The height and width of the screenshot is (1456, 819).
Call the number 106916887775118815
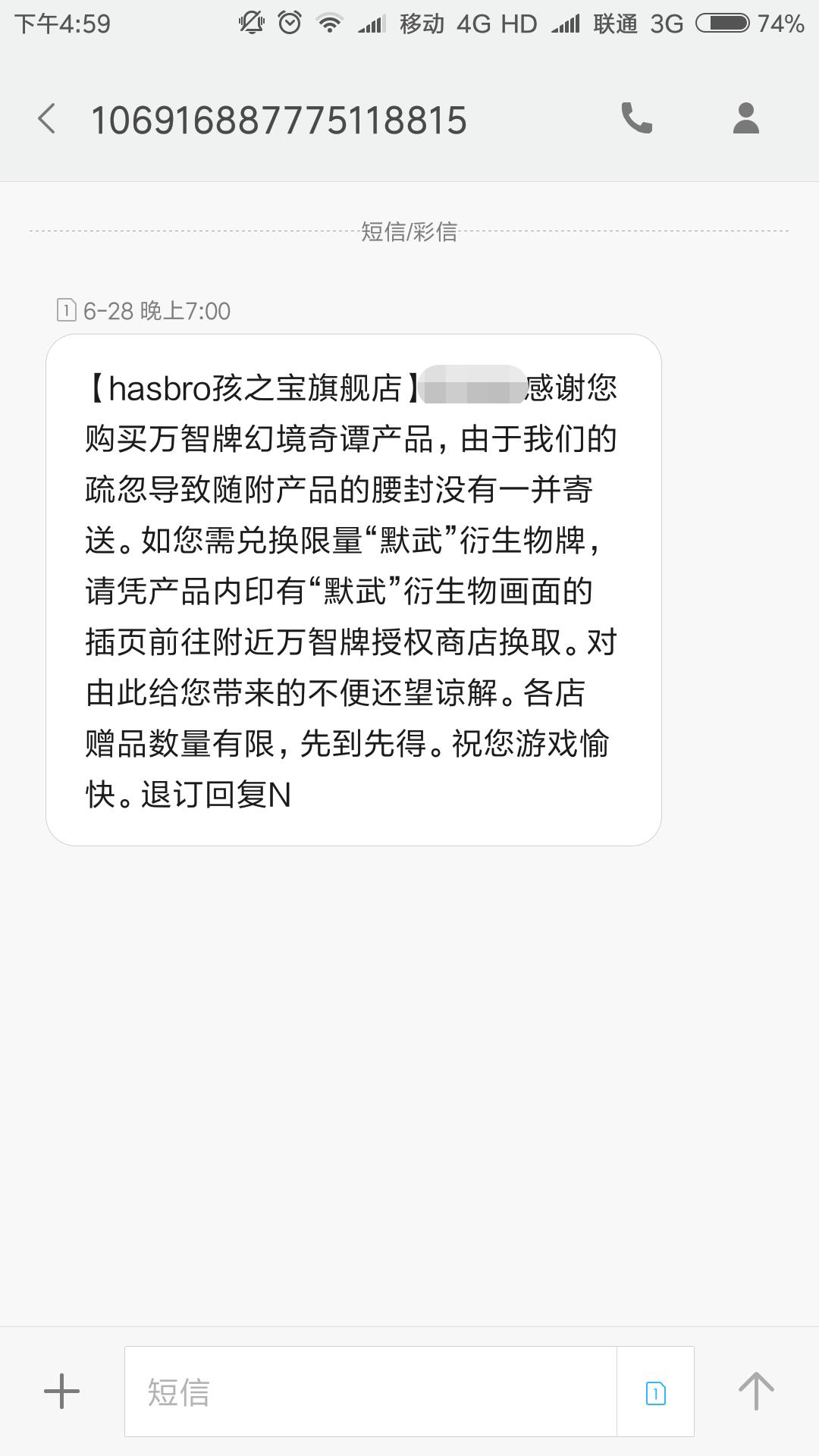pyautogui.click(x=636, y=118)
